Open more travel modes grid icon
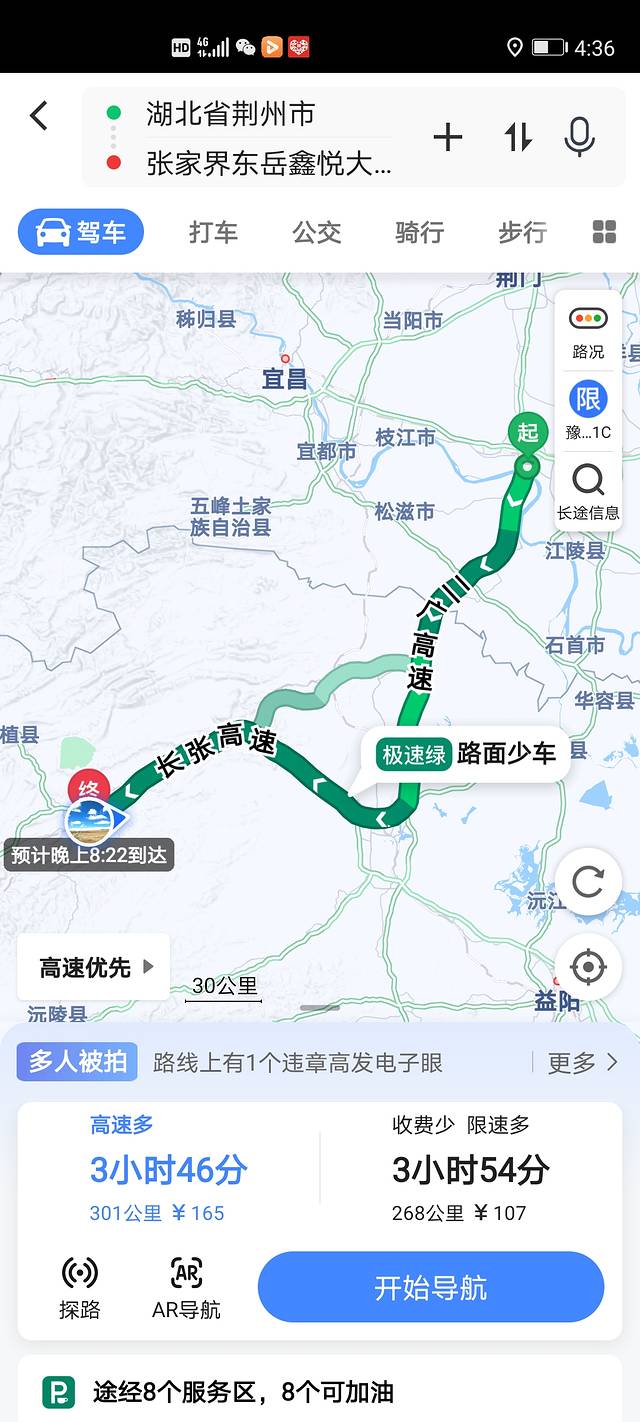The image size is (640, 1422). coord(604,233)
